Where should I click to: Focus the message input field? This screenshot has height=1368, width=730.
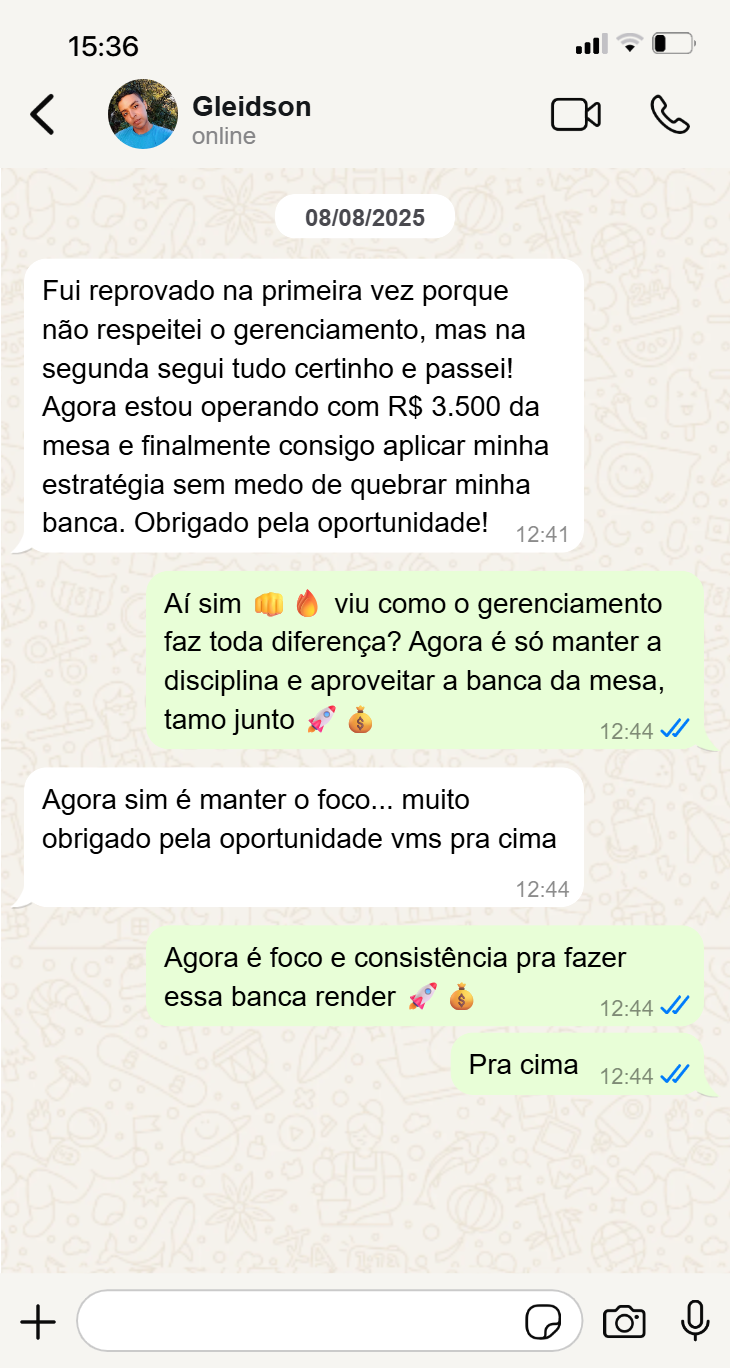point(300,1322)
